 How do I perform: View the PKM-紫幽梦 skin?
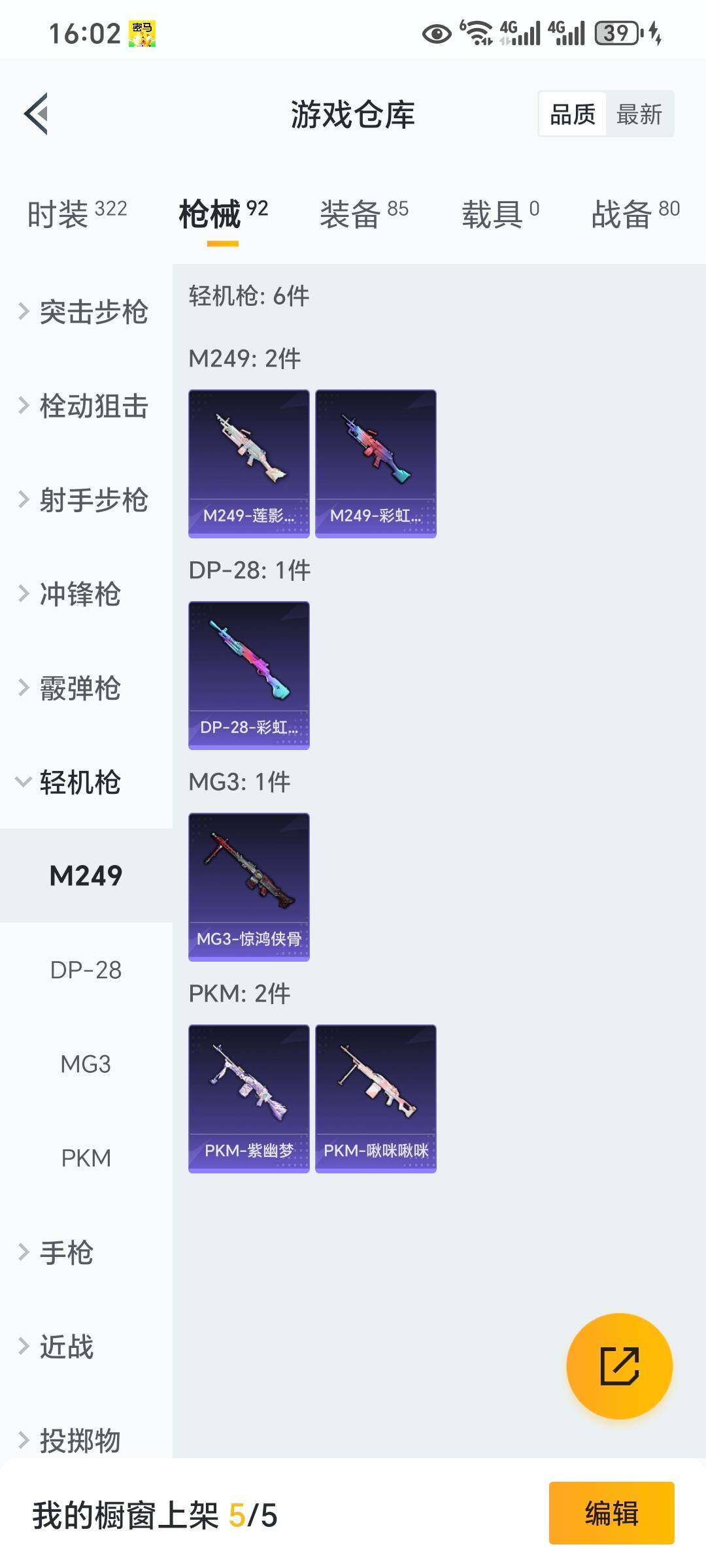[x=248, y=1099]
